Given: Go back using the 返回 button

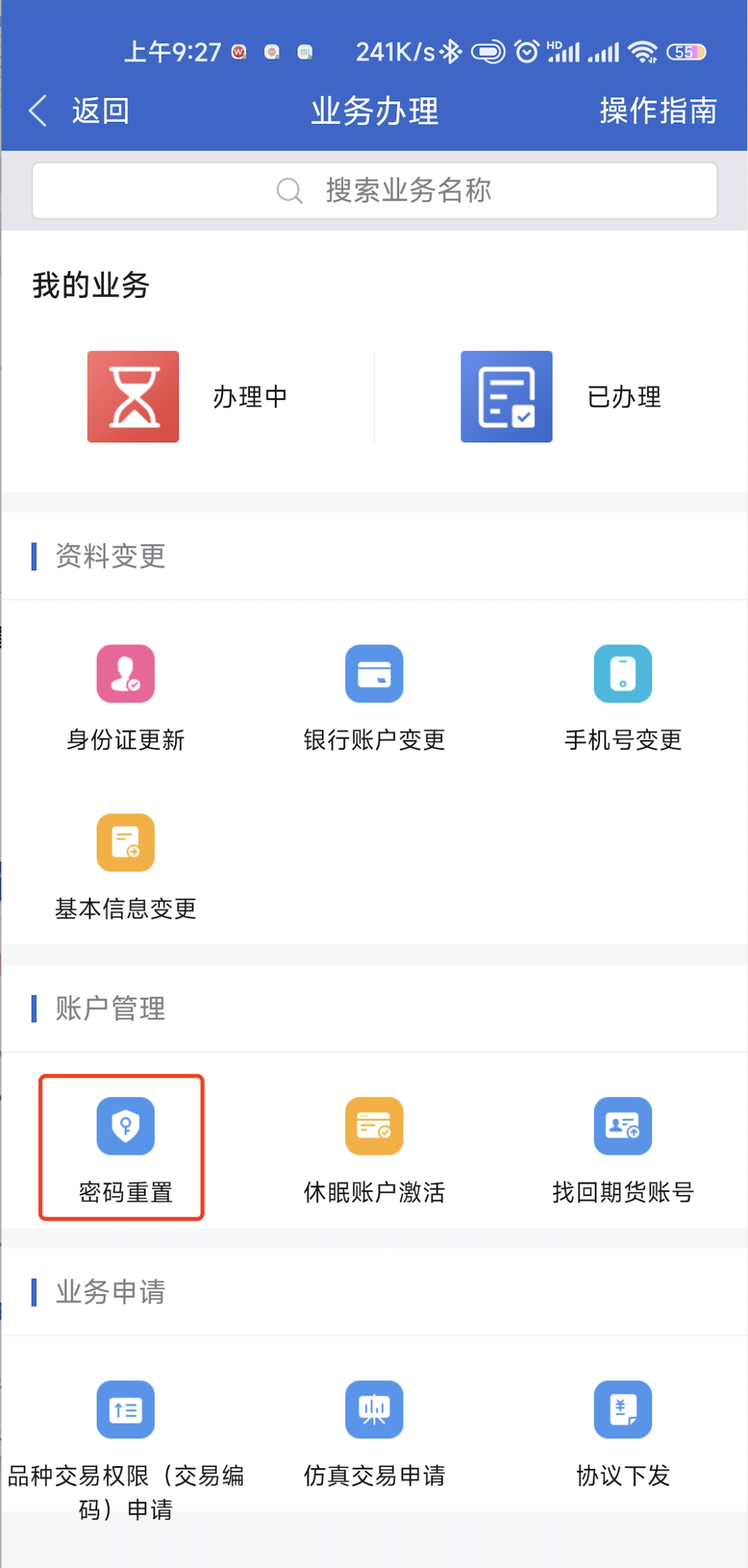Looking at the screenshot, I should [x=80, y=111].
